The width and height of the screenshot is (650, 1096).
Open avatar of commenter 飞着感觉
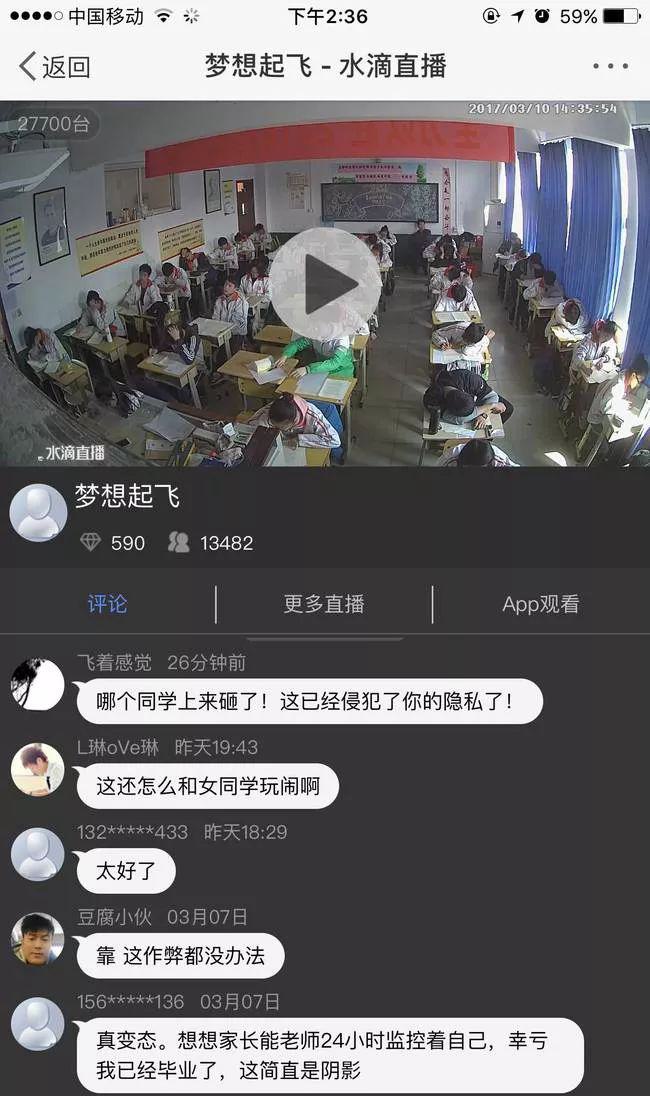point(38,684)
